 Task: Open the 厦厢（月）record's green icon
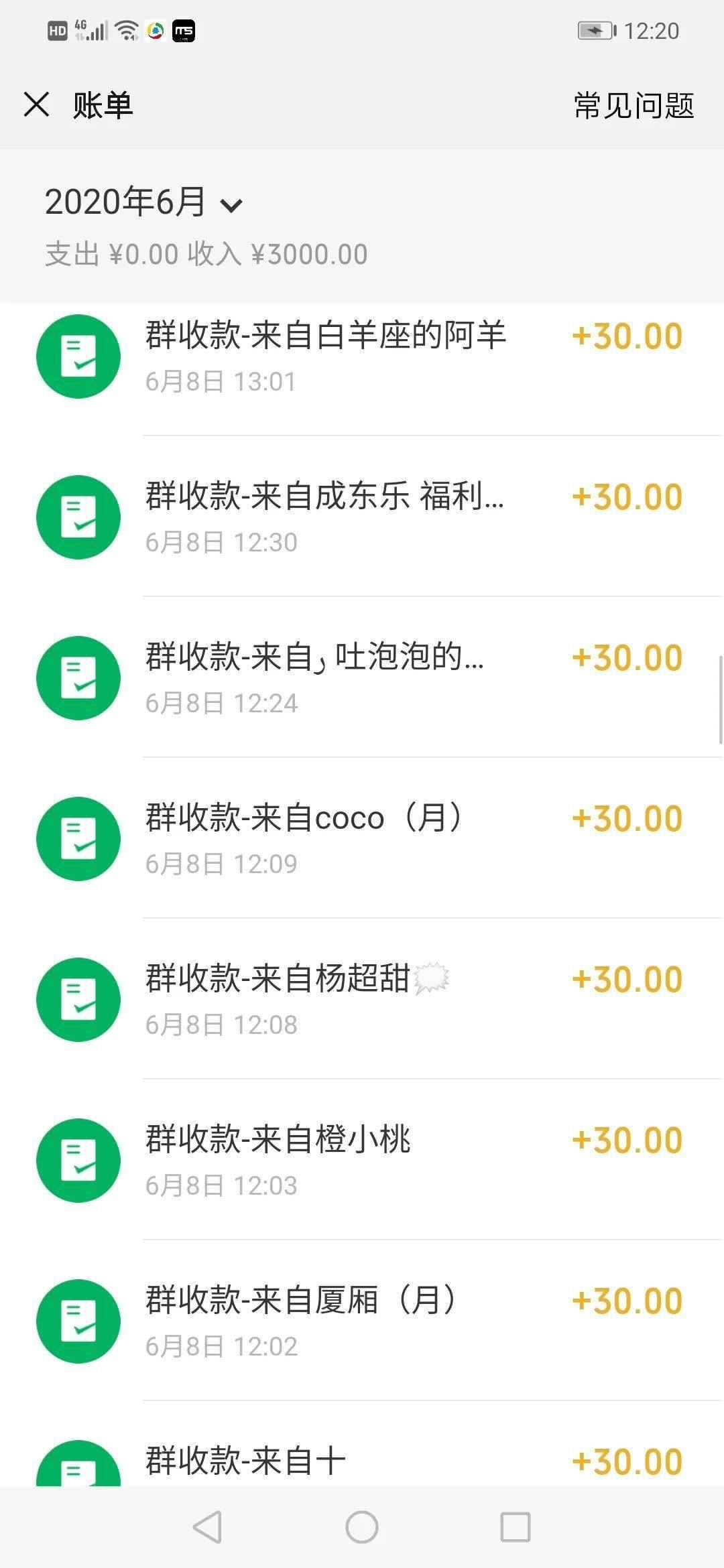tap(78, 1321)
